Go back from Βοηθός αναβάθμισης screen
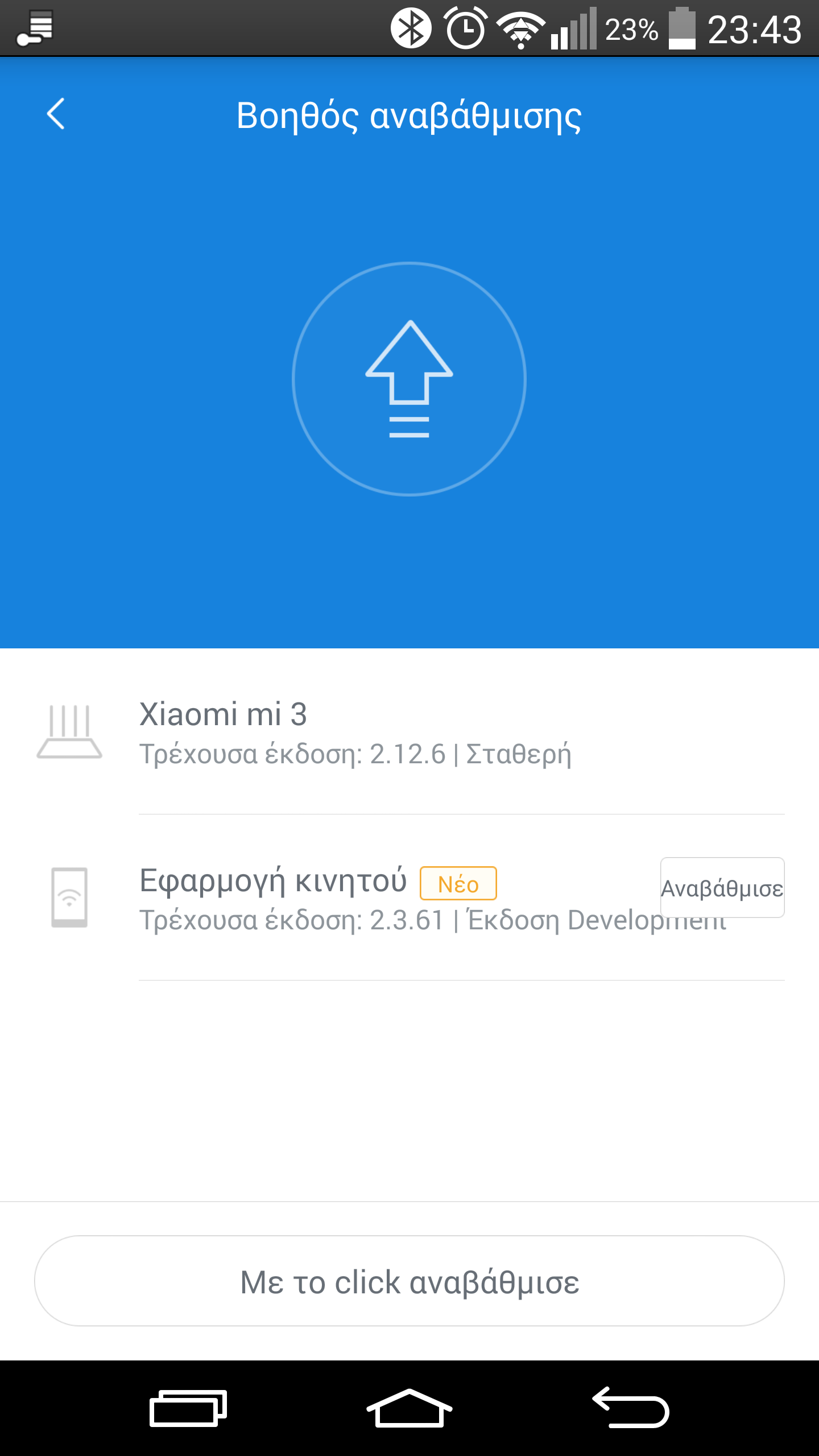This screenshot has width=819, height=1456. pyautogui.click(x=56, y=114)
